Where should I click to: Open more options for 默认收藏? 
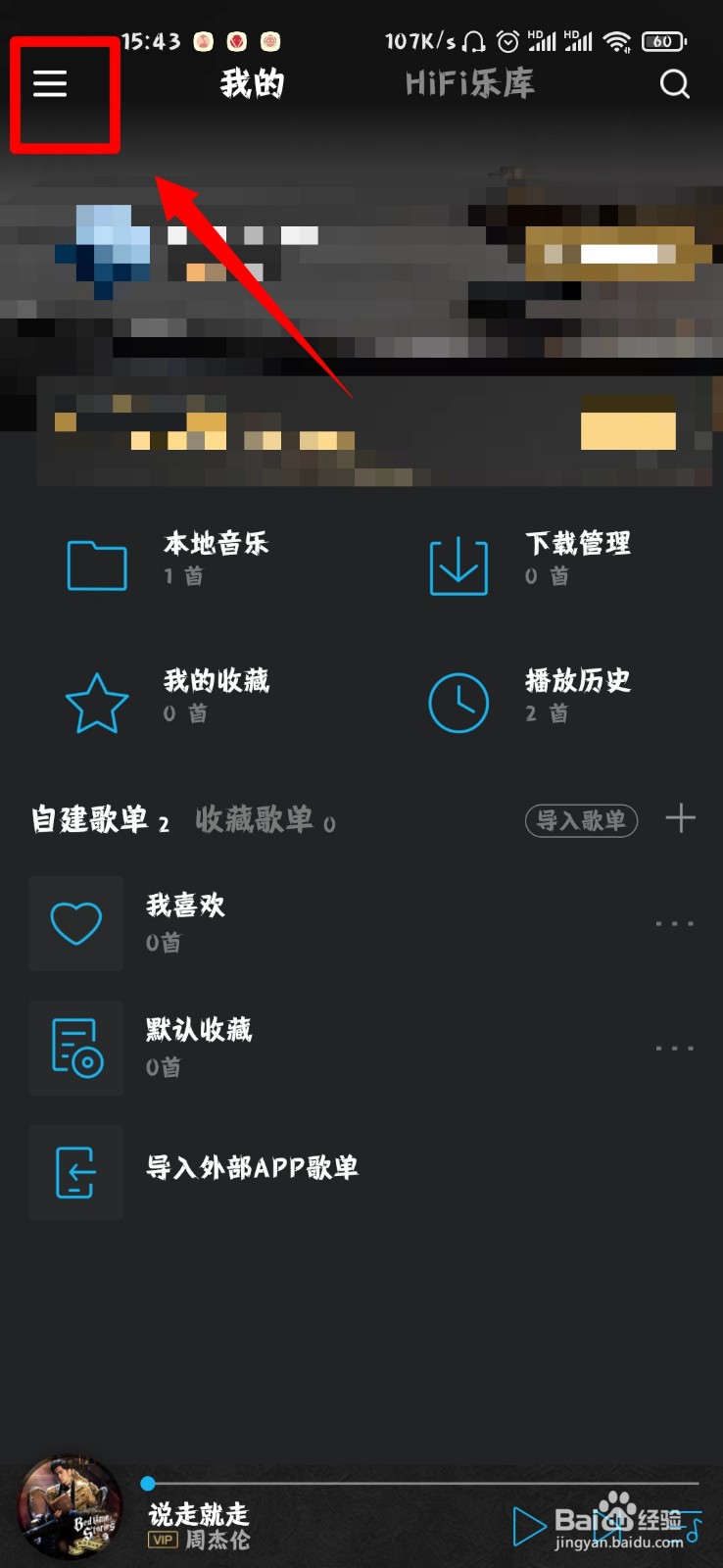click(674, 1048)
